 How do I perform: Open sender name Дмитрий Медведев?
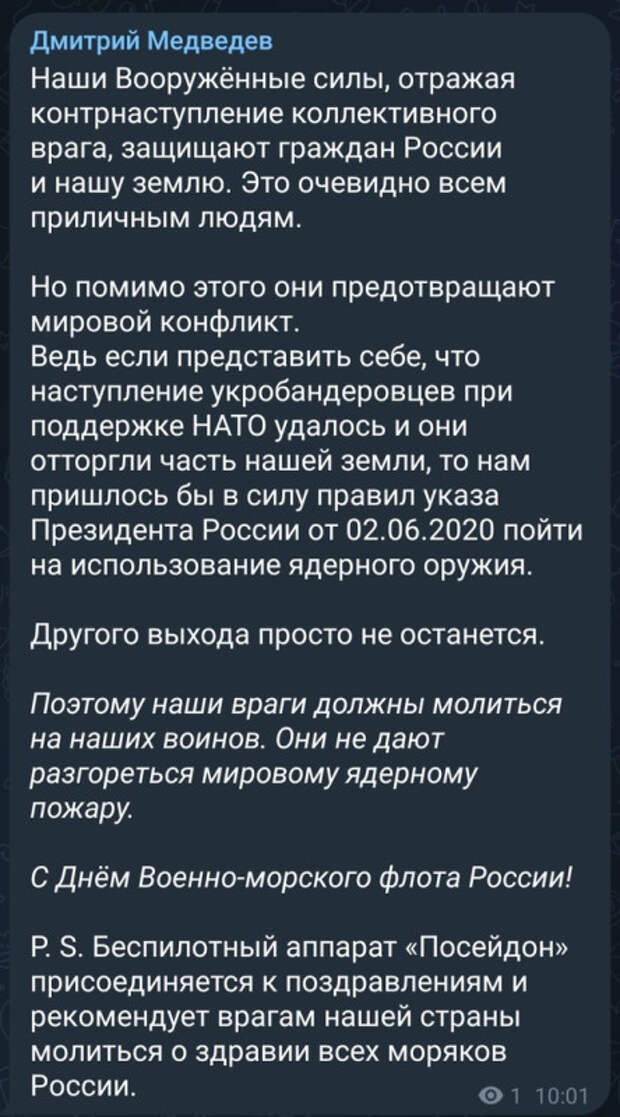point(150,43)
